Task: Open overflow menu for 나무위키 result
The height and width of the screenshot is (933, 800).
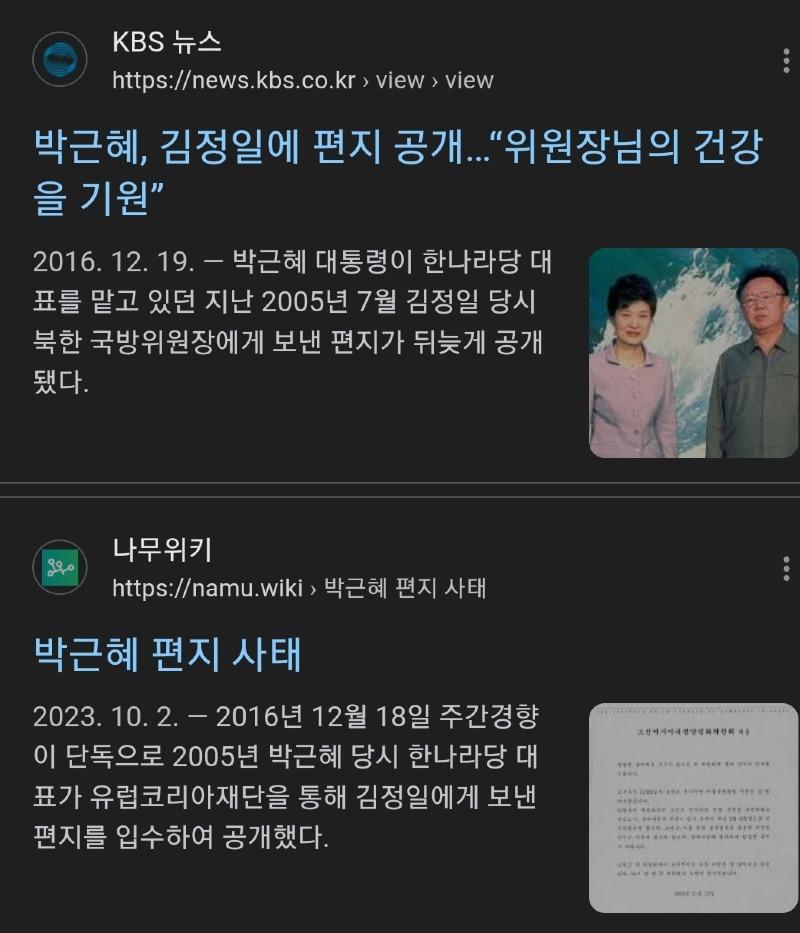Action: 786,568
